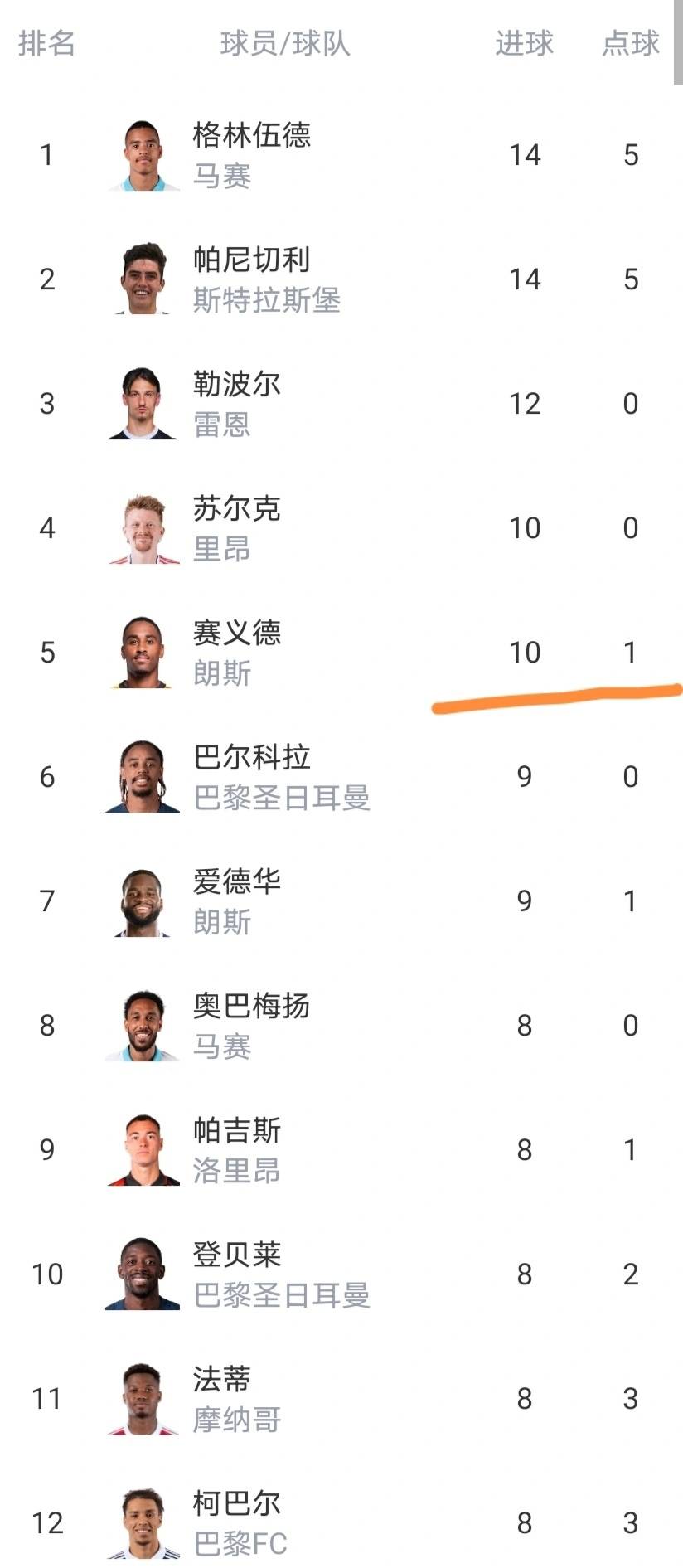This screenshot has width=683, height=1568.
Task: Open 柯巴尔 from 巴黎FC
Action: coord(236,1522)
